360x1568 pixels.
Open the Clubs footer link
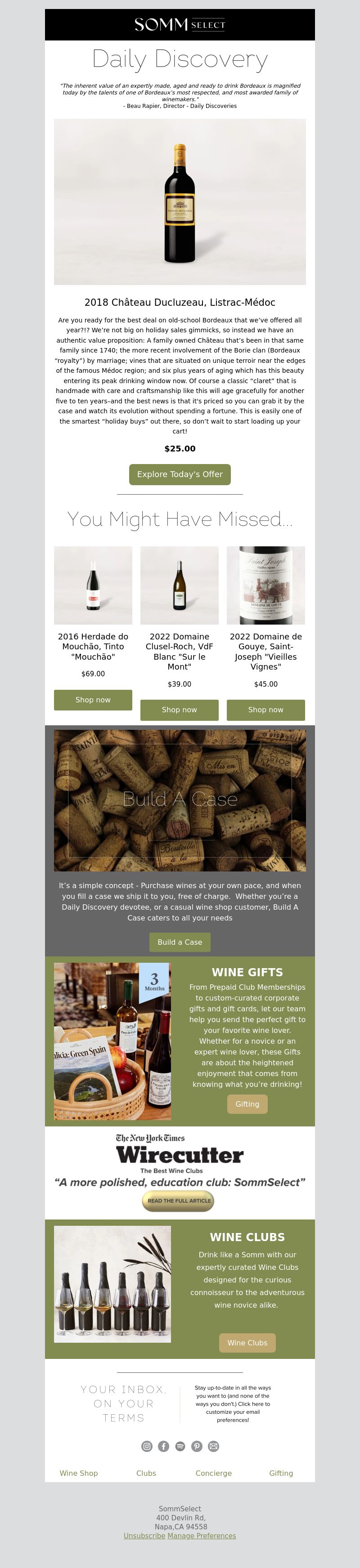point(146,1473)
